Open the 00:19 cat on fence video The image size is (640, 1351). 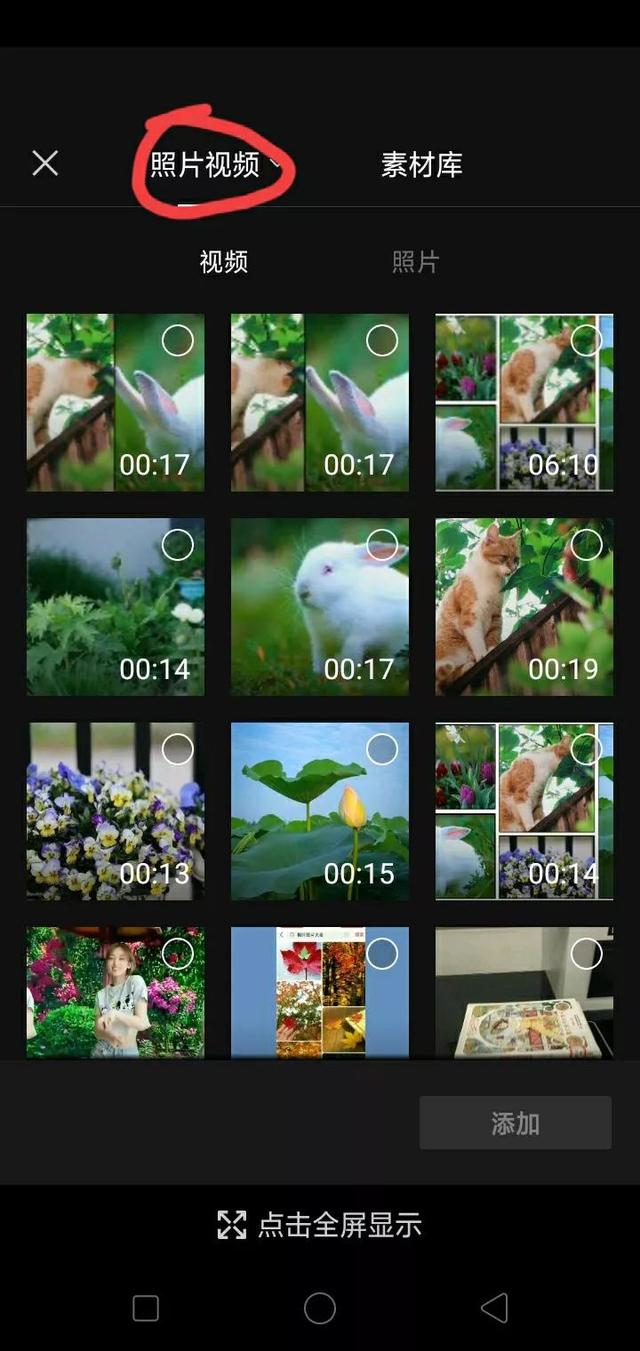click(523, 607)
